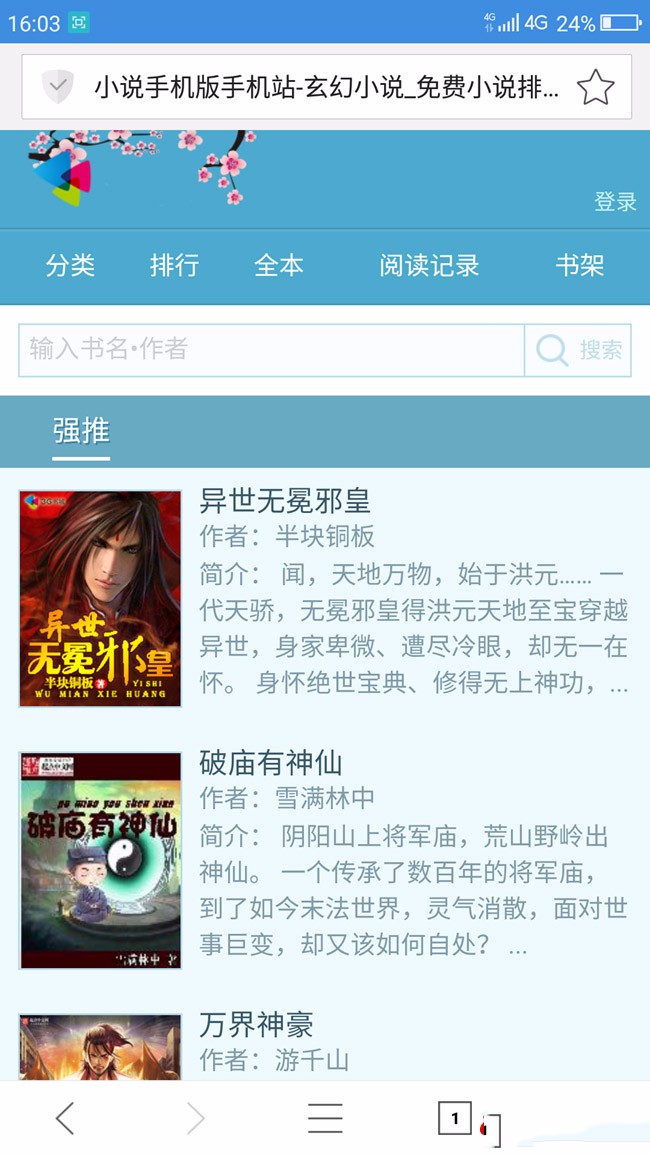Image resolution: width=650 pixels, height=1156 pixels.
Task: Open the 书架 bookshelf tab
Action: click(x=580, y=265)
